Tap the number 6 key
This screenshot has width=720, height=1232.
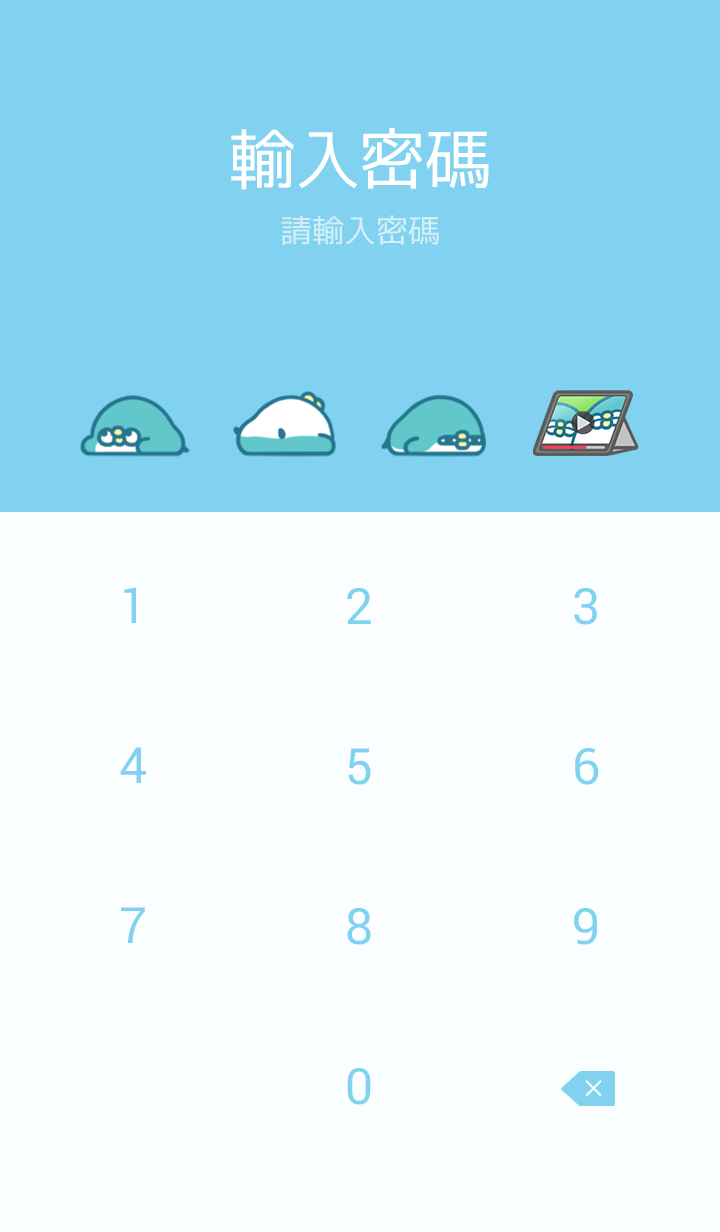click(586, 767)
